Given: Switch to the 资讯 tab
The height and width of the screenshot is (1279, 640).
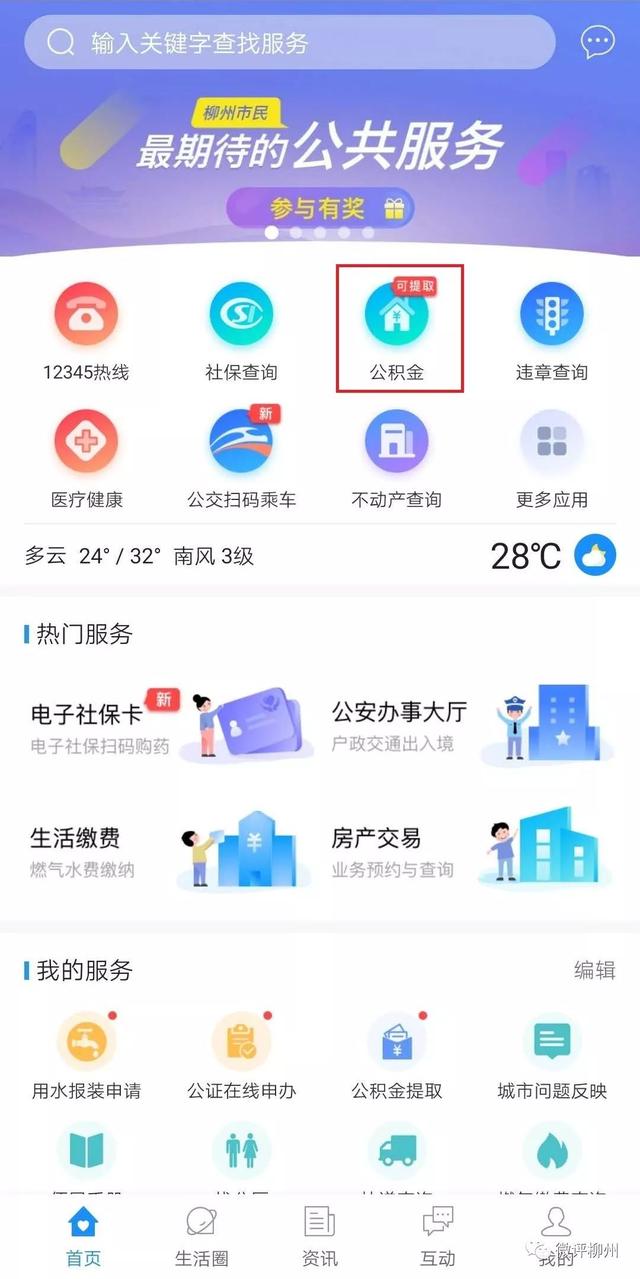Looking at the screenshot, I should coord(320,1237).
